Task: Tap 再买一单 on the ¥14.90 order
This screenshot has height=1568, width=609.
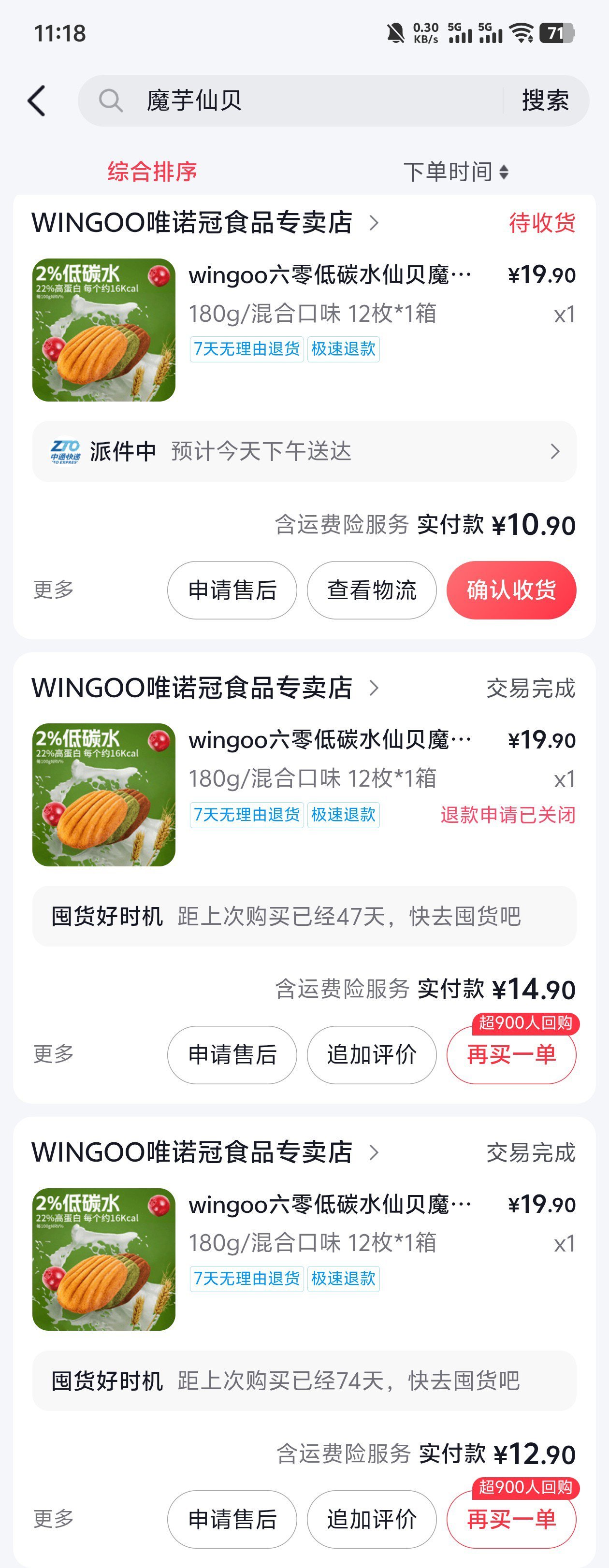Action: click(x=511, y=1054)
